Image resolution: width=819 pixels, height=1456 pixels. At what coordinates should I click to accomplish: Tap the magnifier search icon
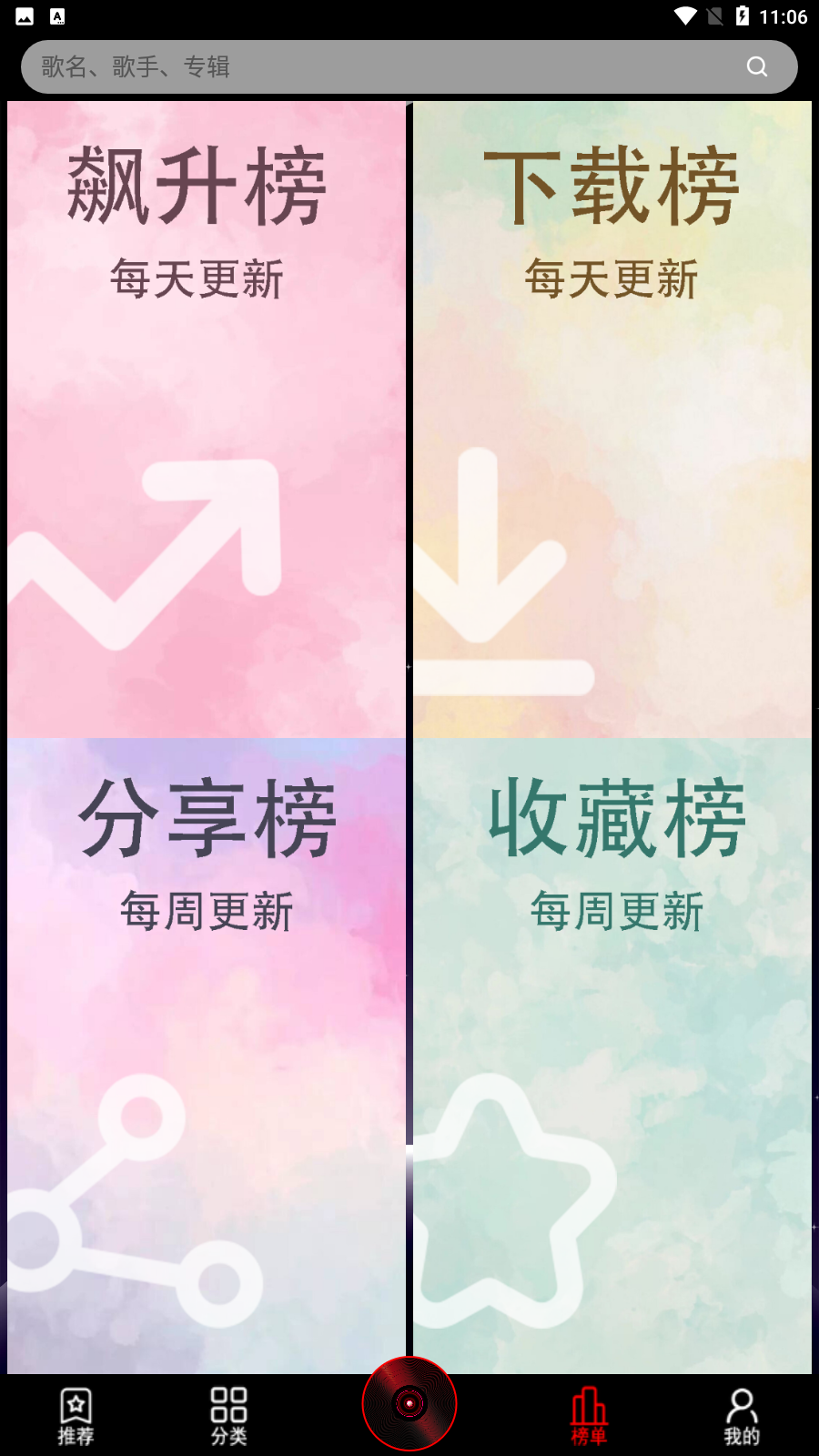pos(757,66)
